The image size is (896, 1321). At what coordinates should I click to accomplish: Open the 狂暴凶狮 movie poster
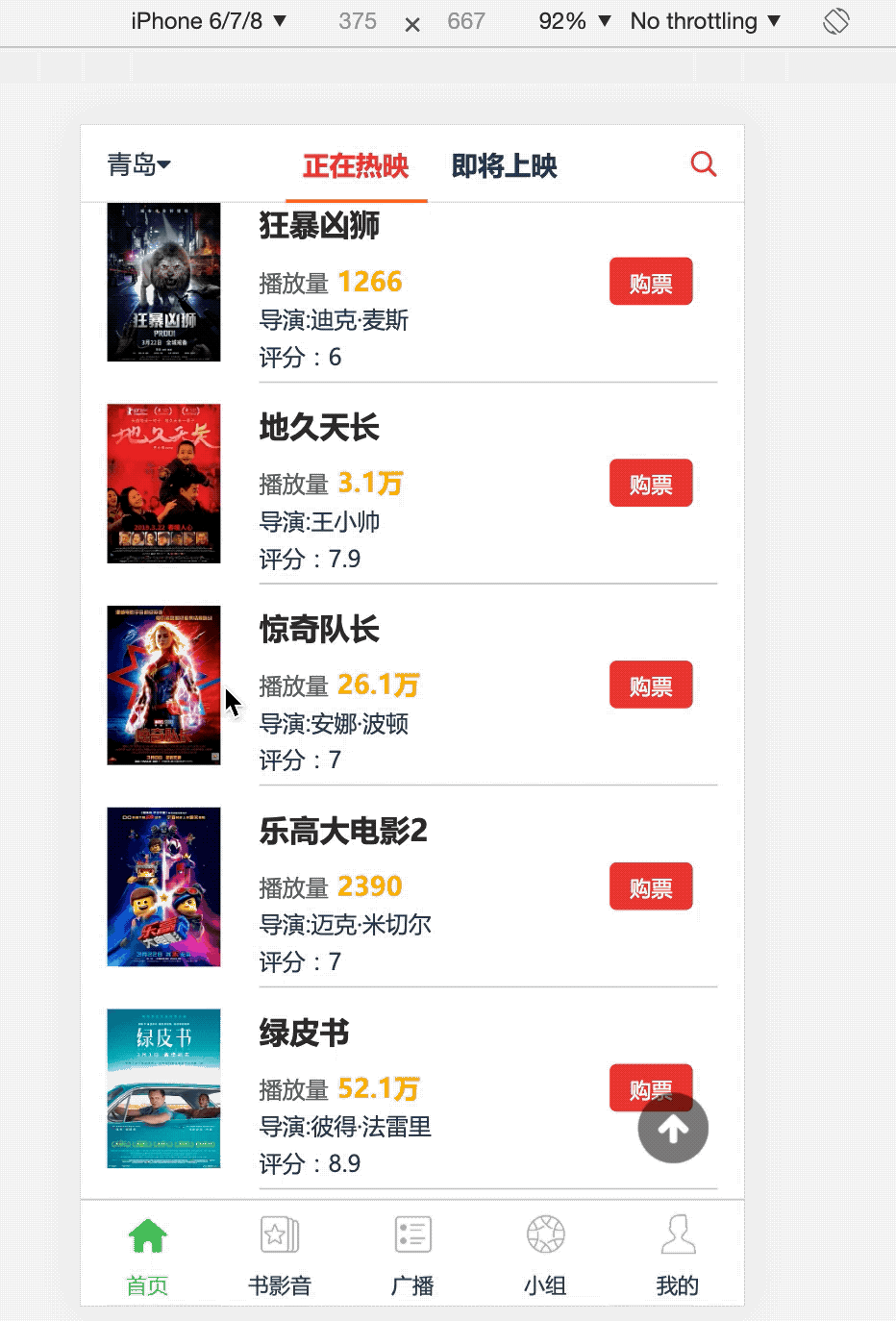[x=163, y=282]
